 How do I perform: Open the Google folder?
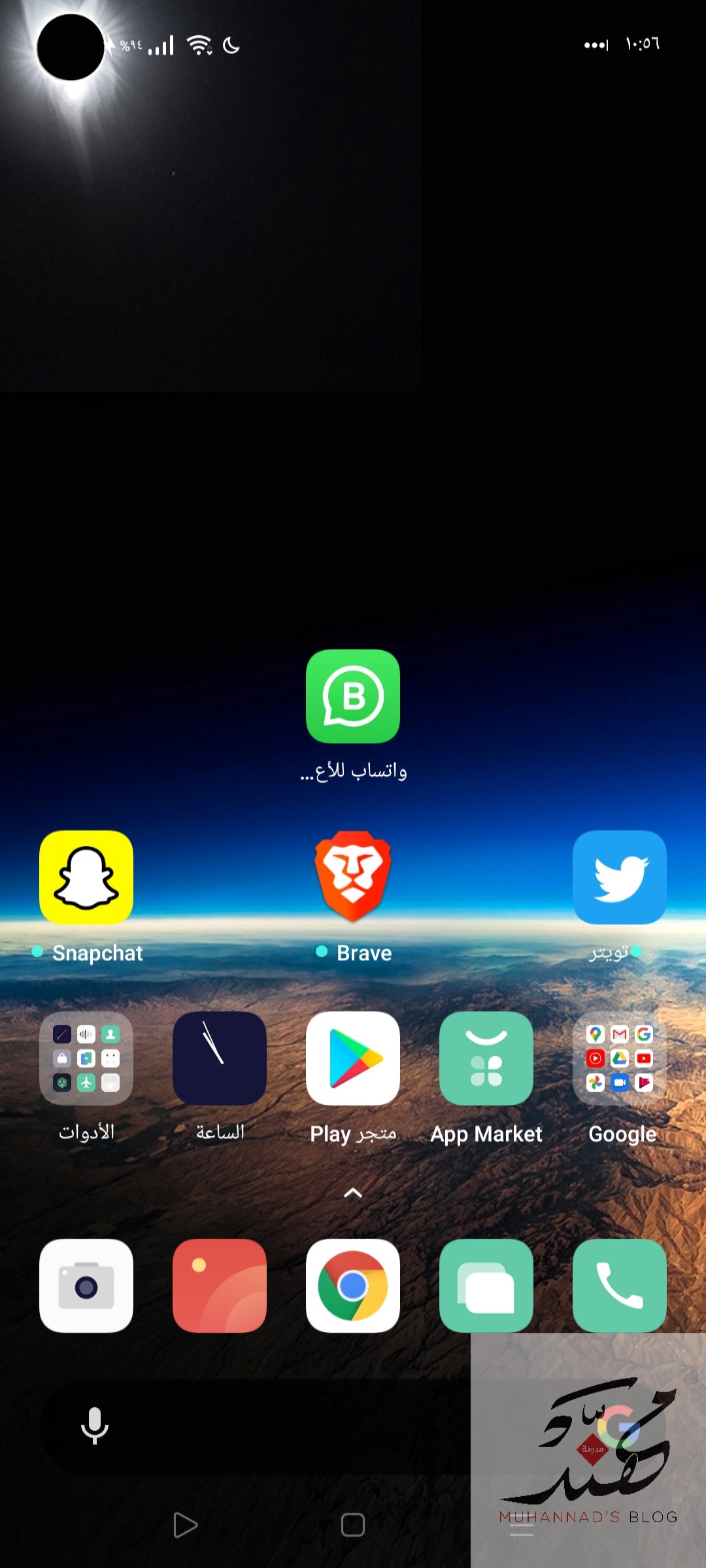[x=620, y=1058]
